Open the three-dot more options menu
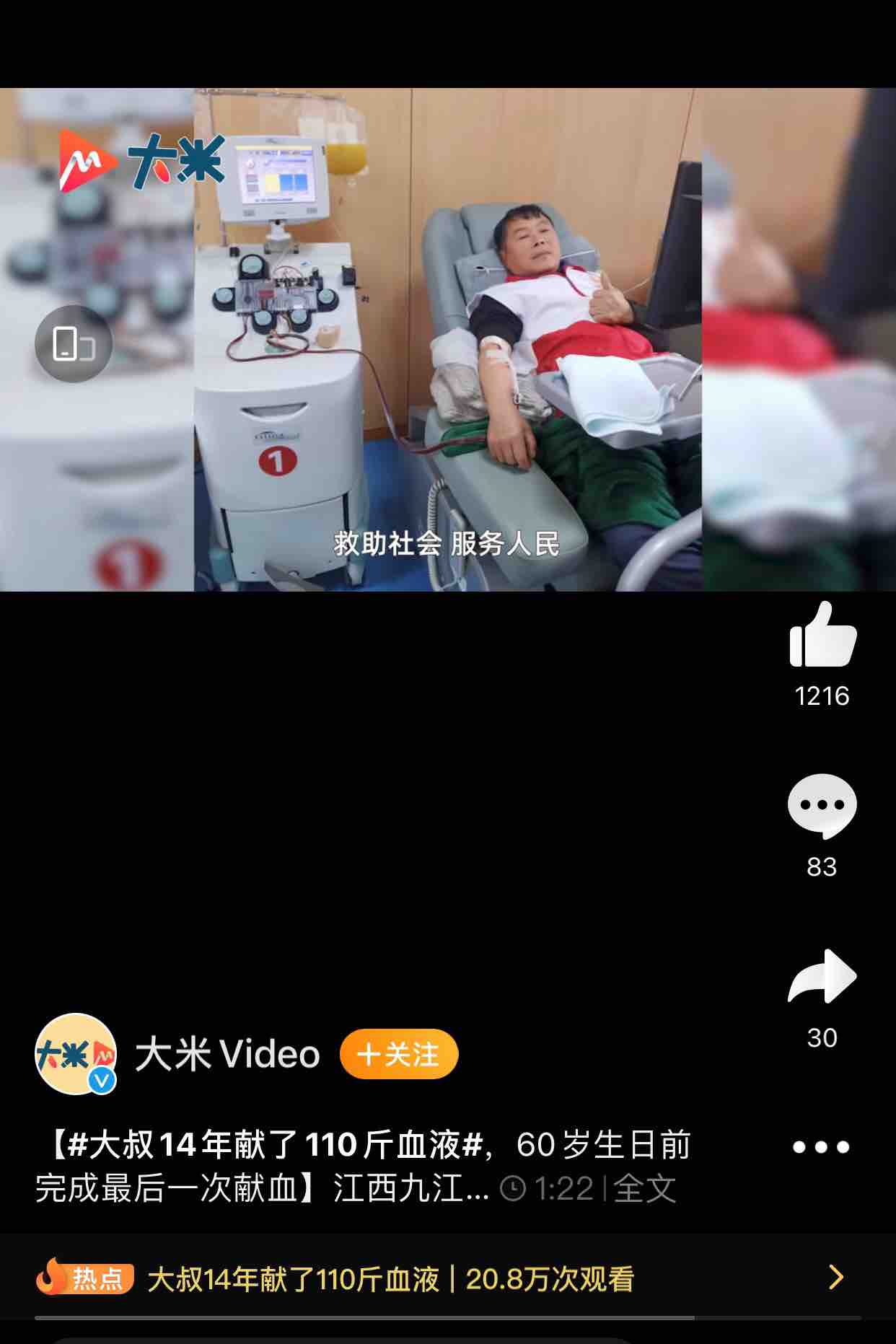Screen dimensions: 896x1344 point(821,1147)
